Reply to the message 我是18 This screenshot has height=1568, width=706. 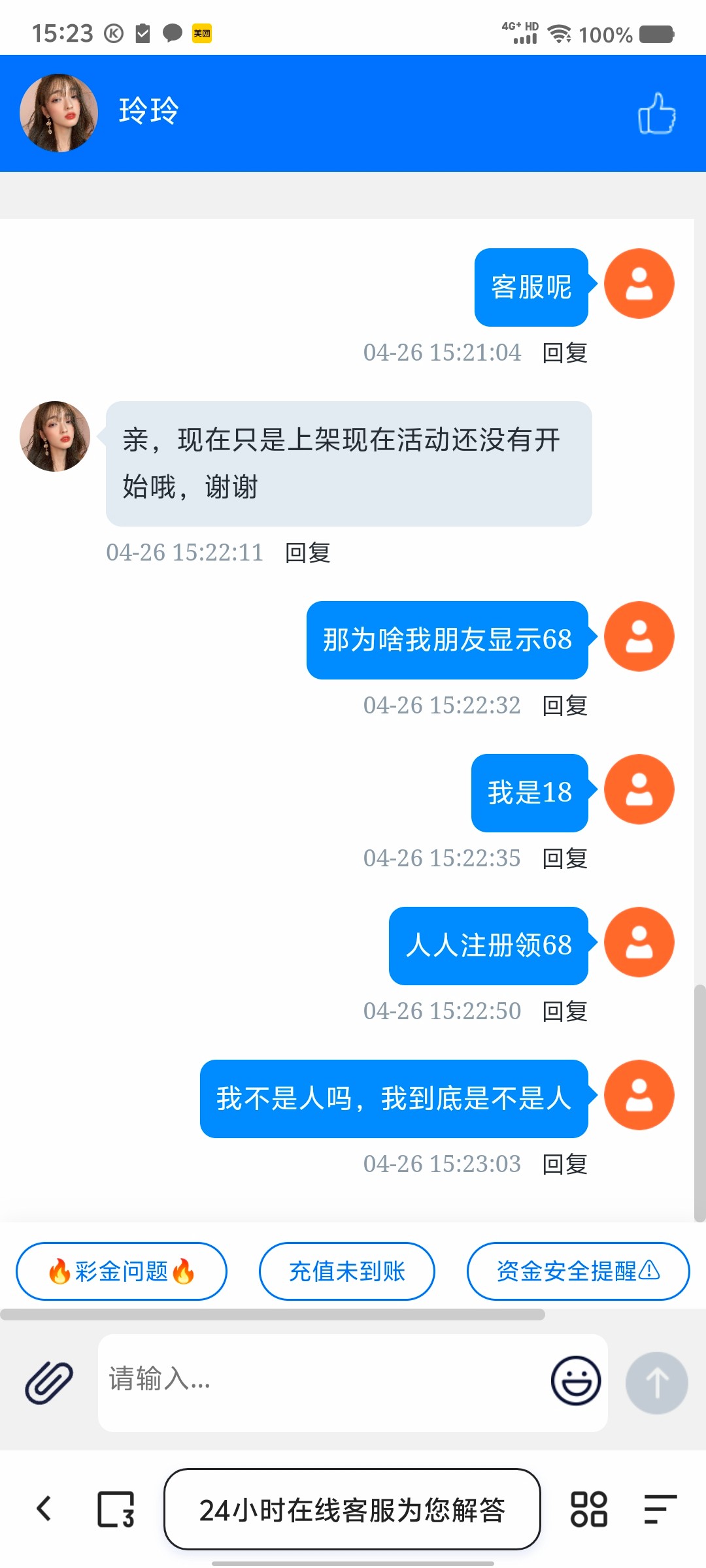point(565,858)
